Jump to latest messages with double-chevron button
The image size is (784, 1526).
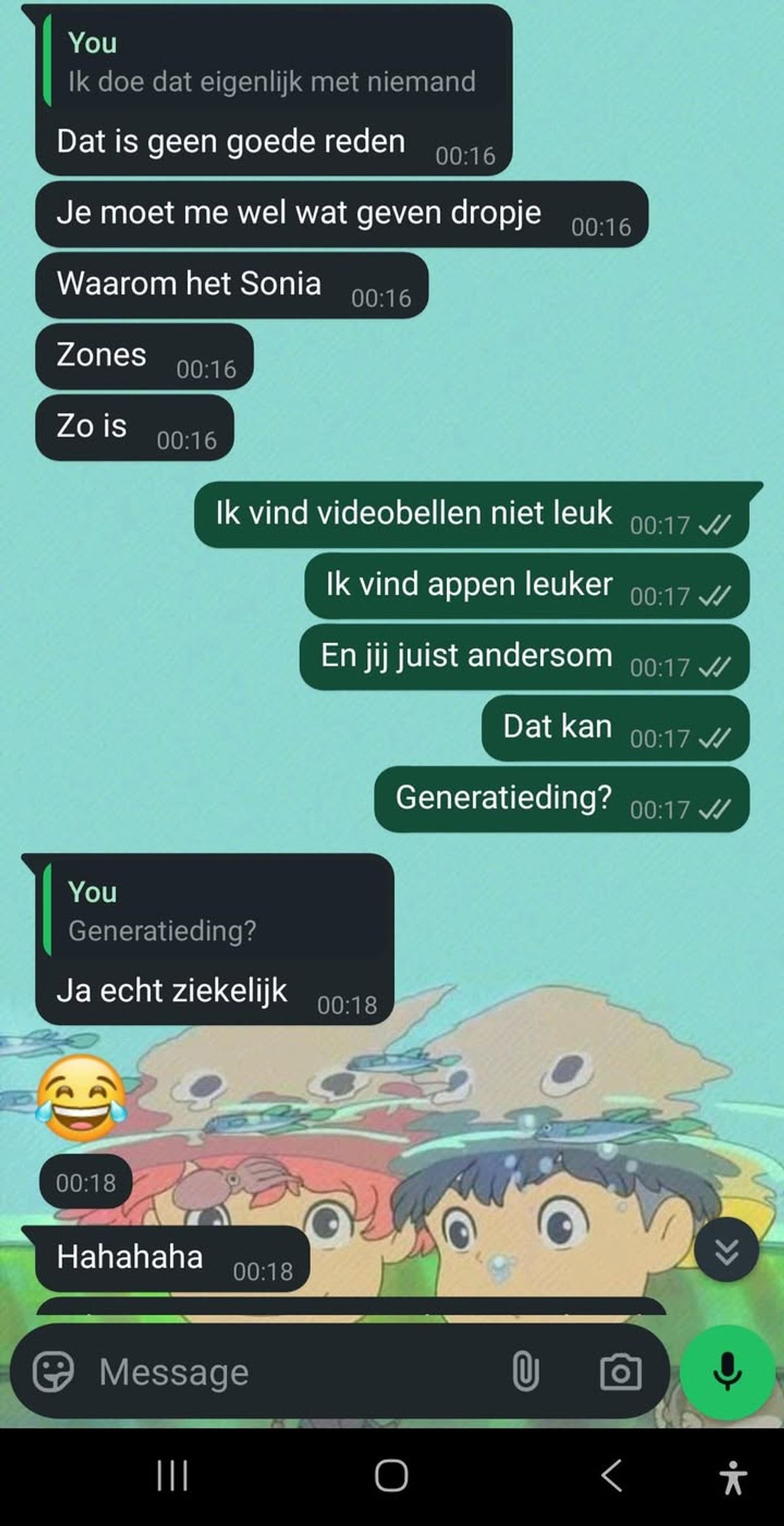tap(727, 1250)
